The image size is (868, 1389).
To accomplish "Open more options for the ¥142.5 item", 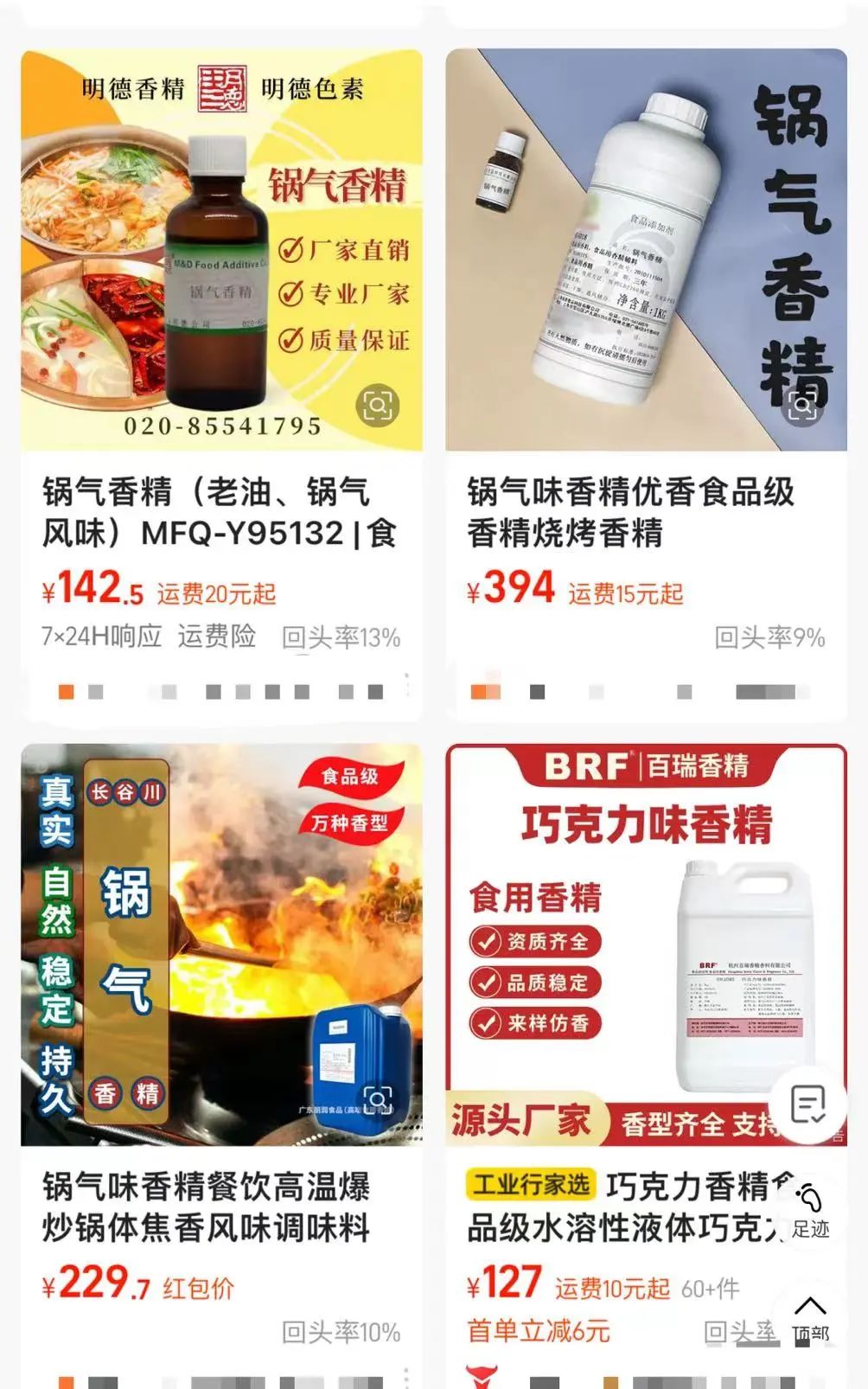I will pos(406,684).
